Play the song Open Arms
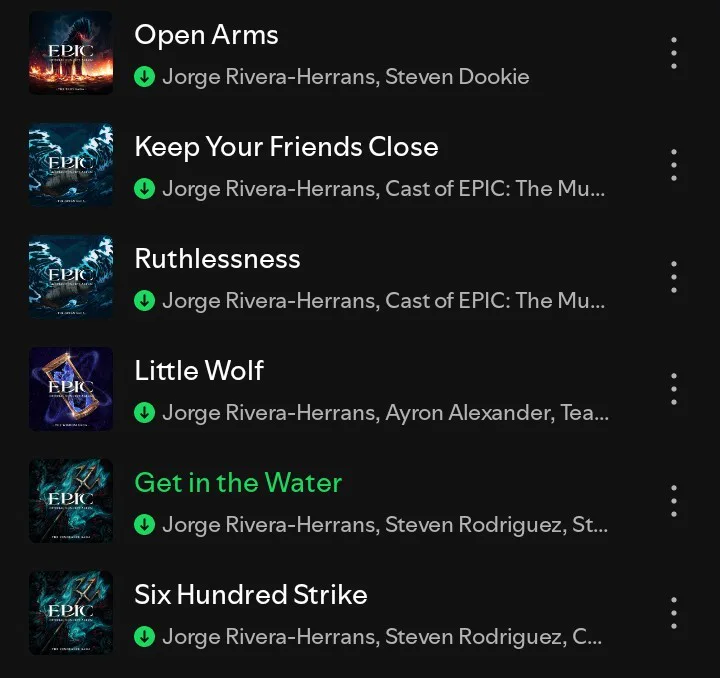This screenshot has height=678, width=720. tap(206, 36)
